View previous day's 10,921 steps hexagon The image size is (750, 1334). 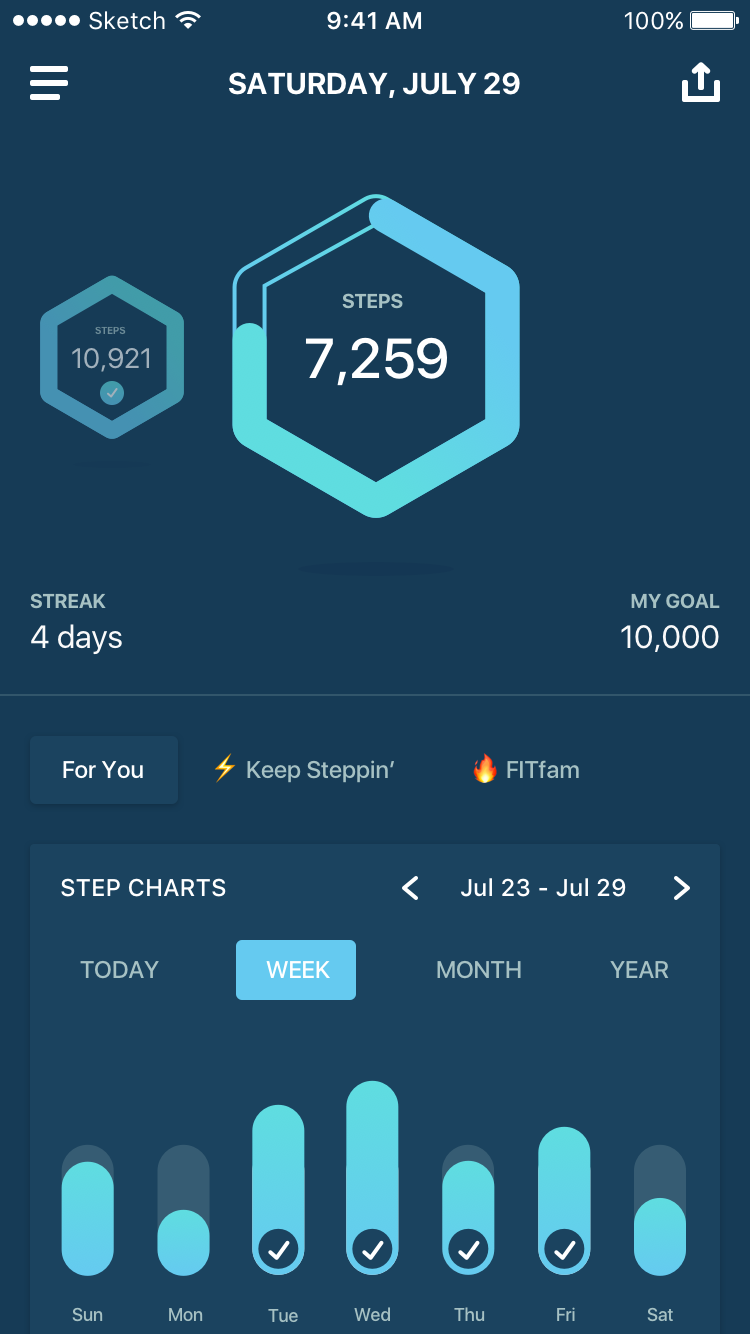[x=112, y=358]
